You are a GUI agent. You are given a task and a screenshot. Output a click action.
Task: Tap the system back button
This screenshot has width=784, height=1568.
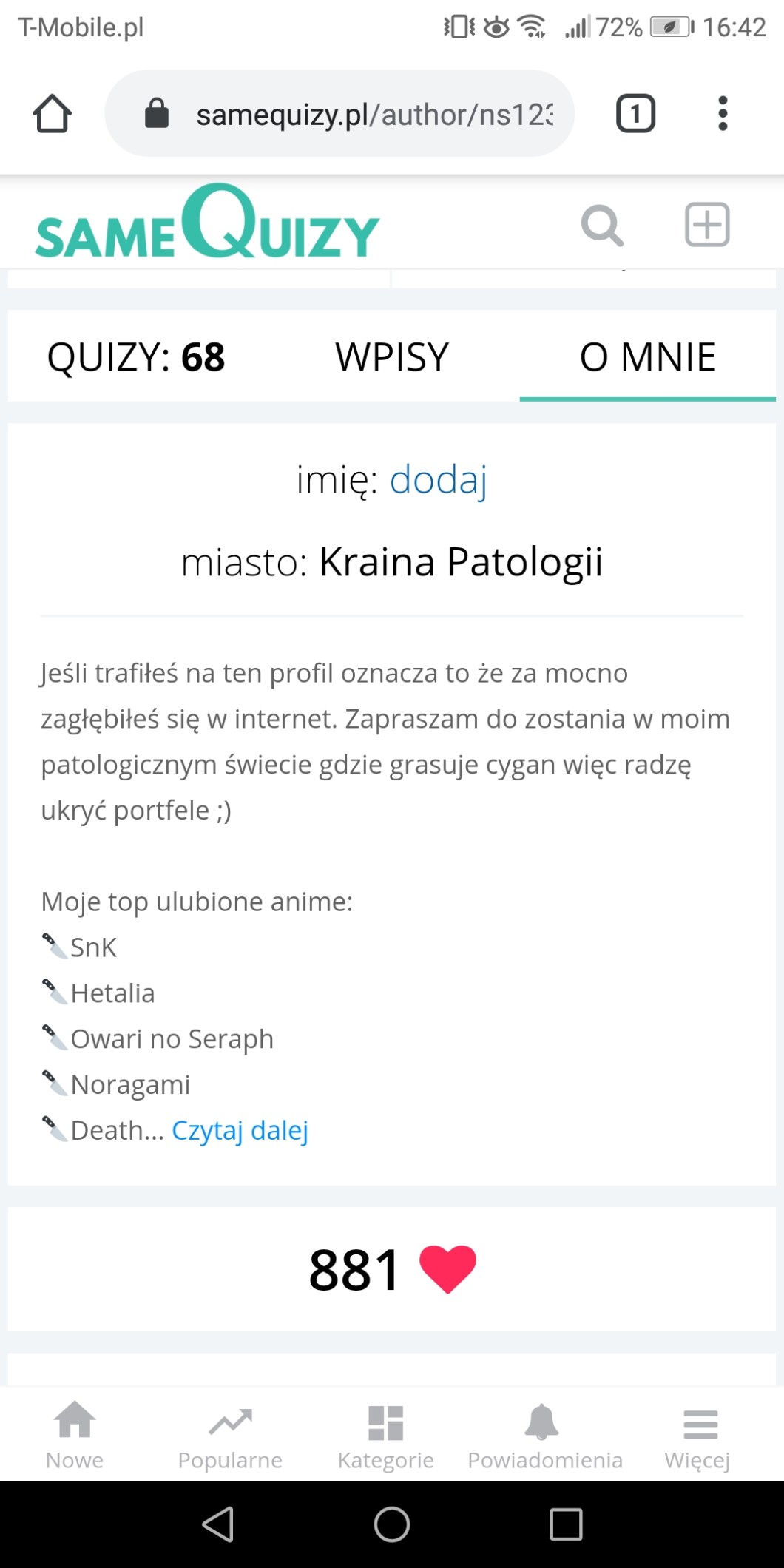(218, 1524)
